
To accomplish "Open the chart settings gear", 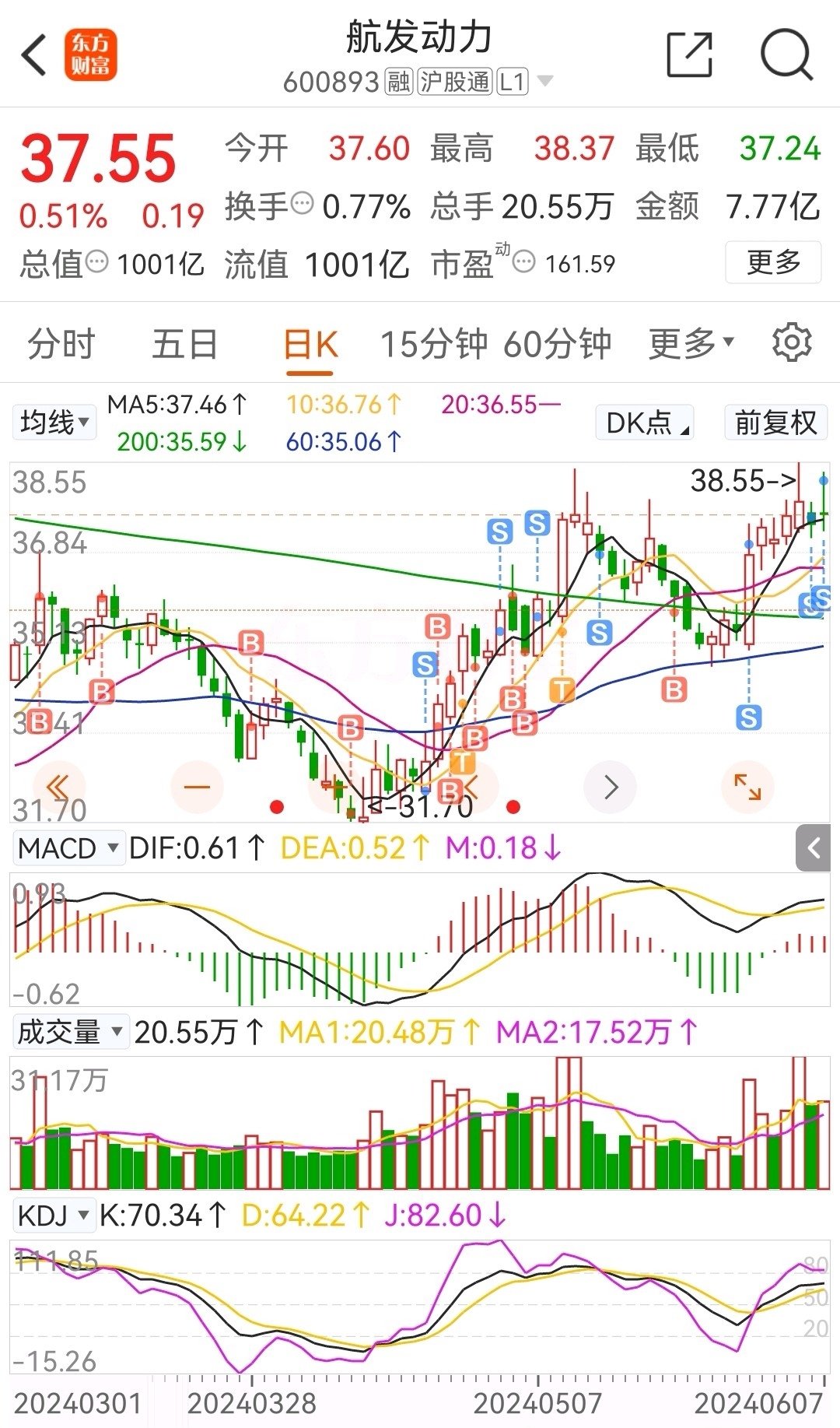I will tap(793, 342).
